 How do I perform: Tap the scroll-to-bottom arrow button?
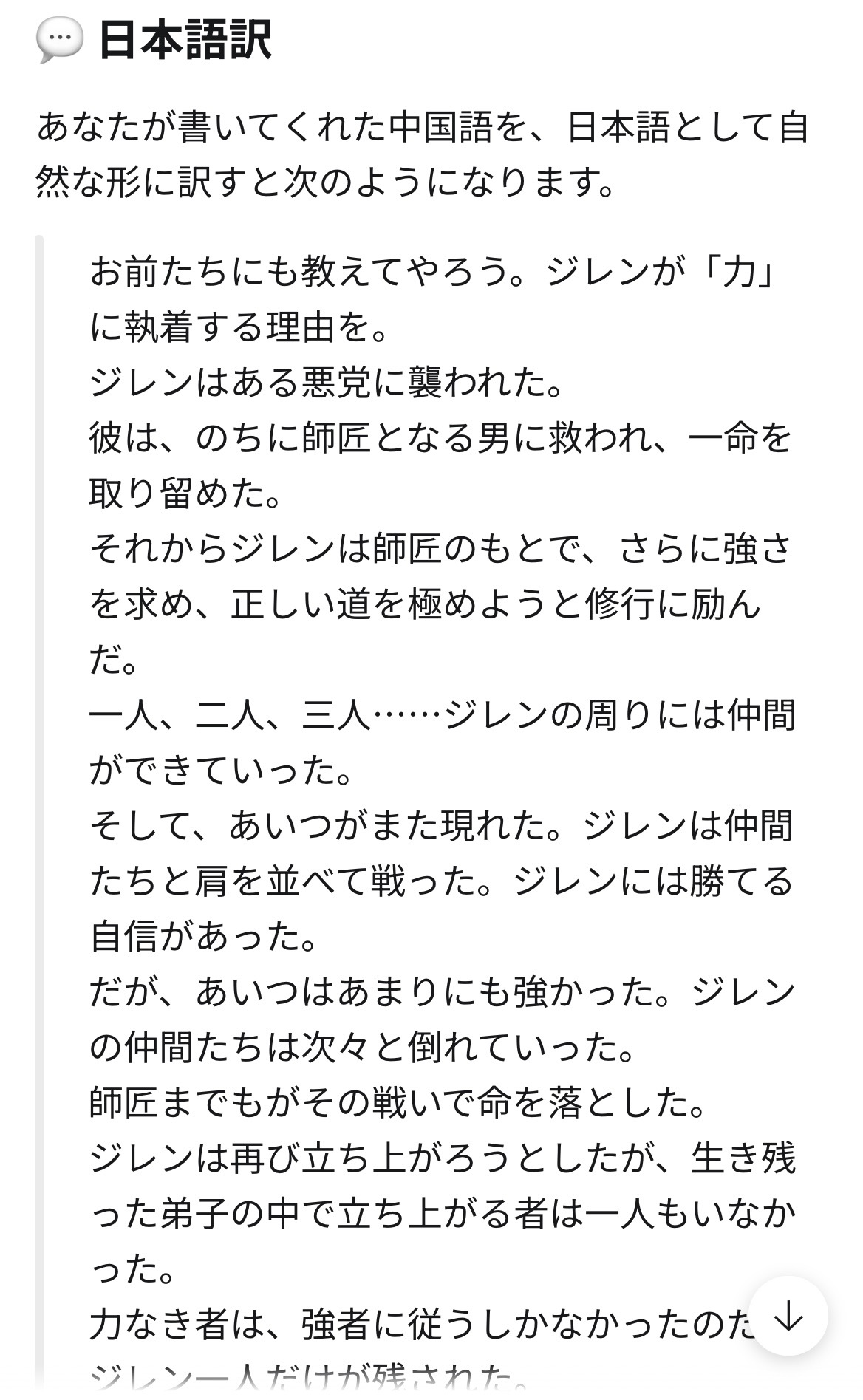pos(788,1315)
